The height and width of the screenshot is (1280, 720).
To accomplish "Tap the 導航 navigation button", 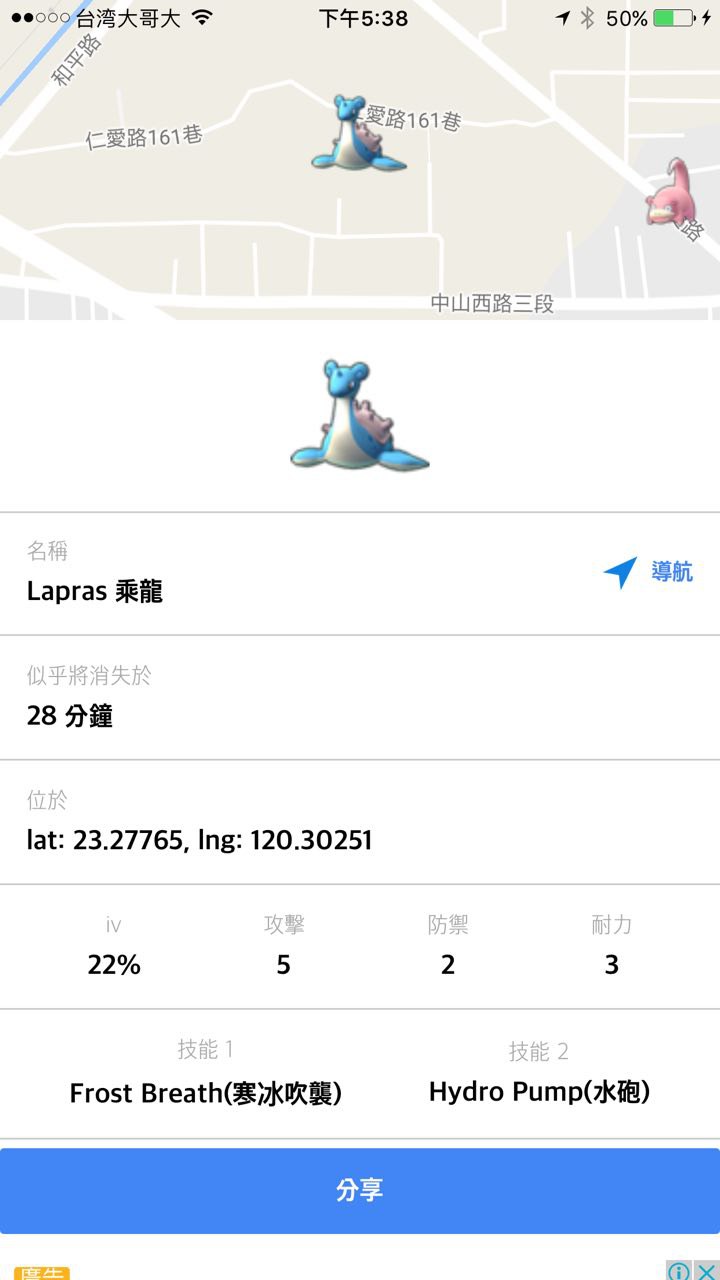I will point(649,573).
